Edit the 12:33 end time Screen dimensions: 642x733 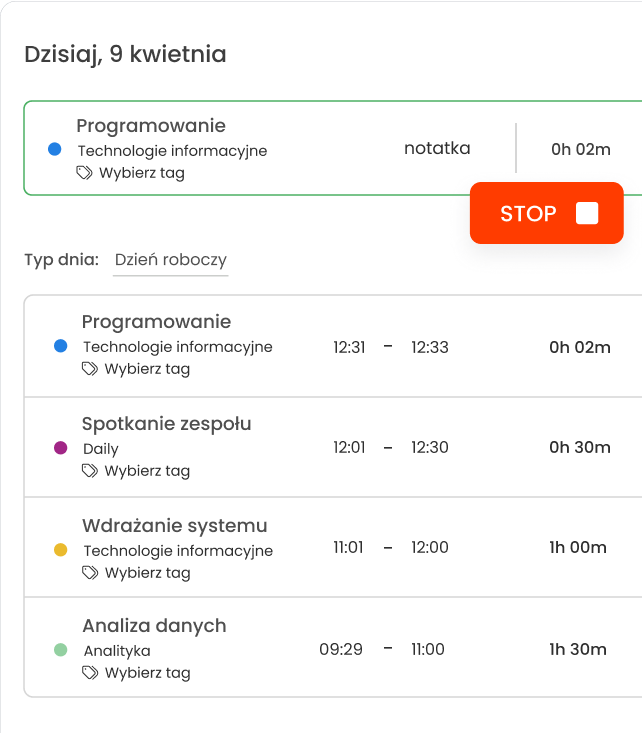(x=430, y=348)
